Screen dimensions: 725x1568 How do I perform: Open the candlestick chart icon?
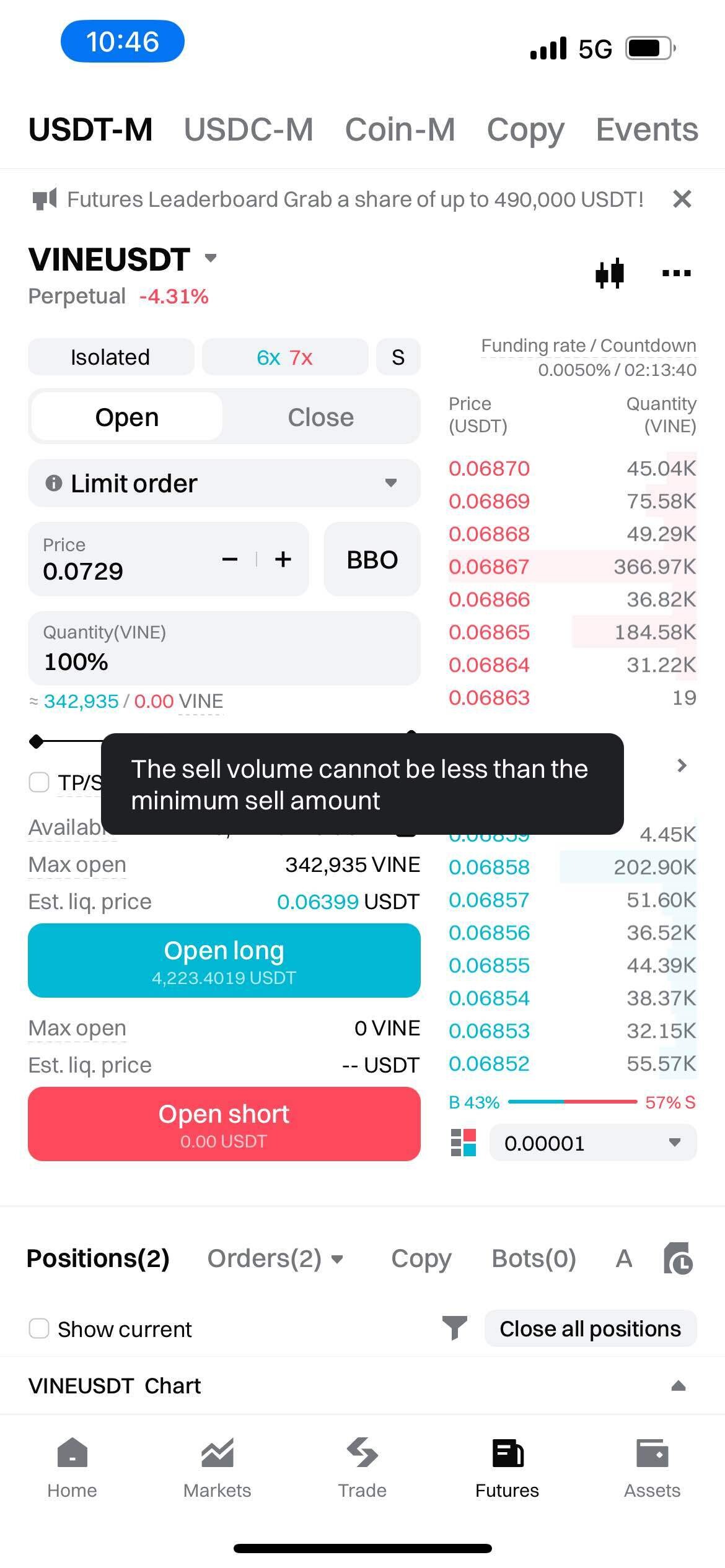coord(609,272)
